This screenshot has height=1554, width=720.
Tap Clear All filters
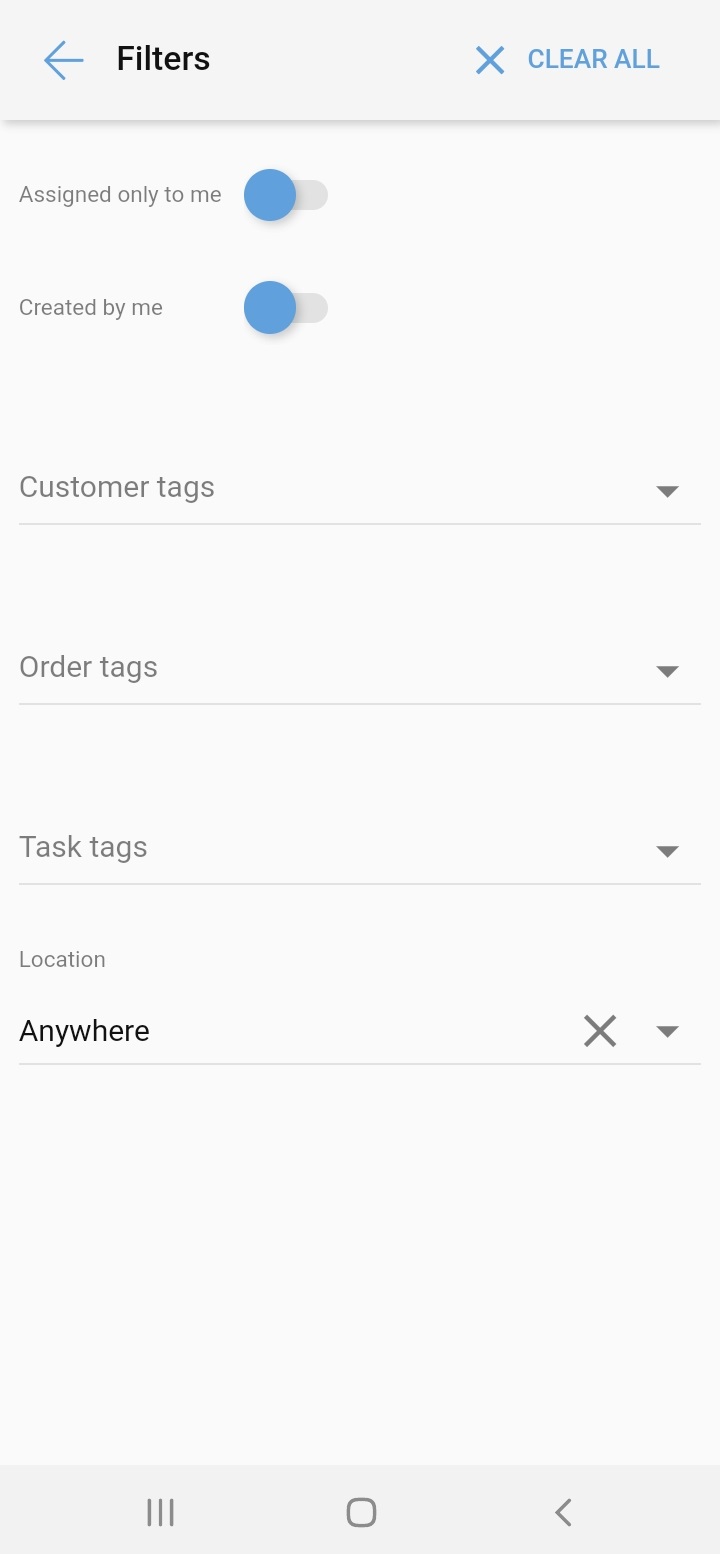[568, 60]
